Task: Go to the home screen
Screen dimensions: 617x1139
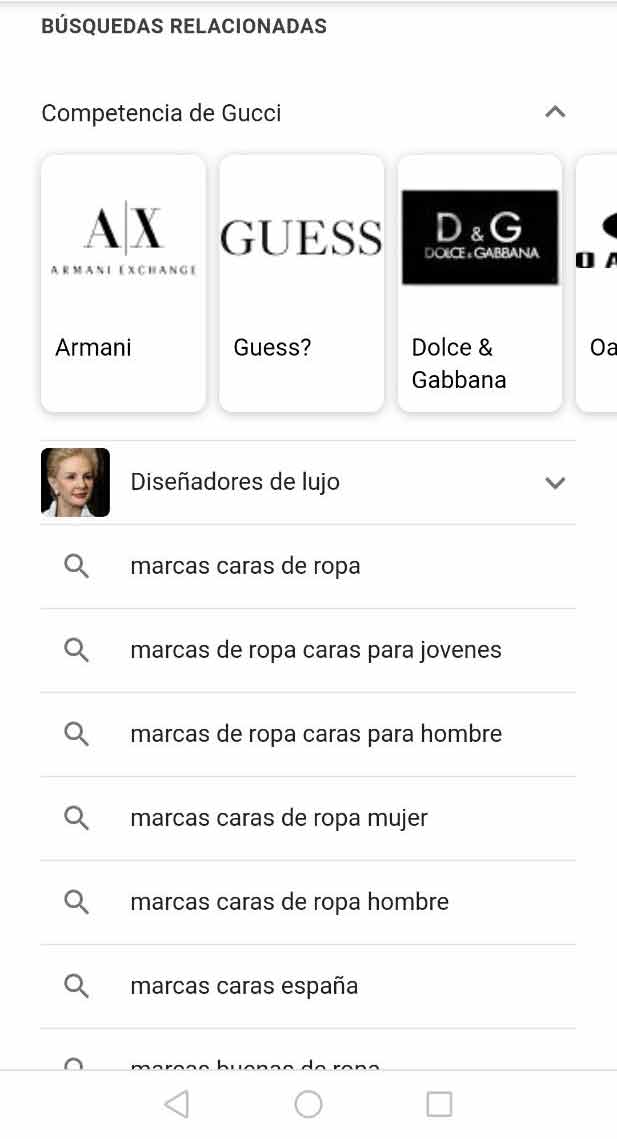Action: coord(308,1104)
